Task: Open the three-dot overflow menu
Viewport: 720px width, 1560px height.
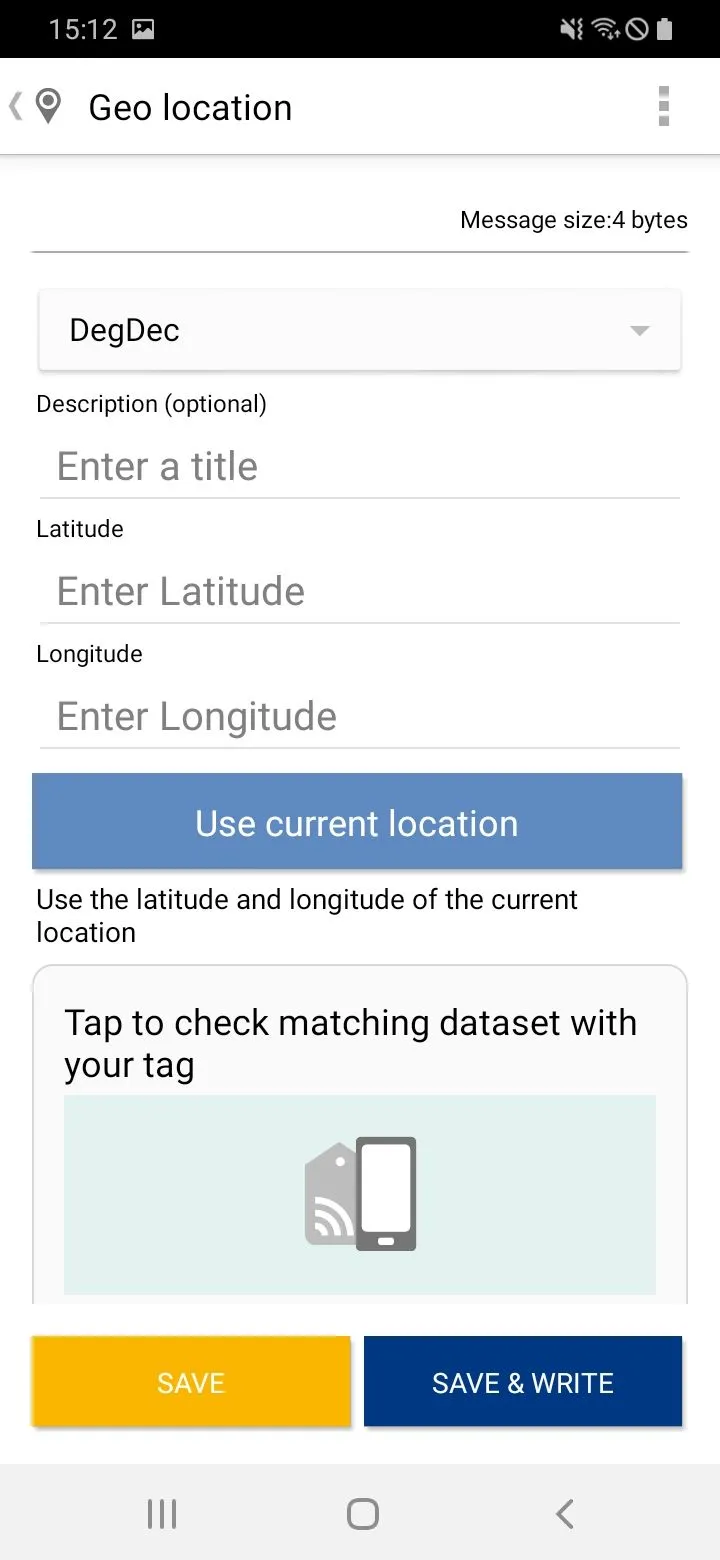Action: coord(663,106)
